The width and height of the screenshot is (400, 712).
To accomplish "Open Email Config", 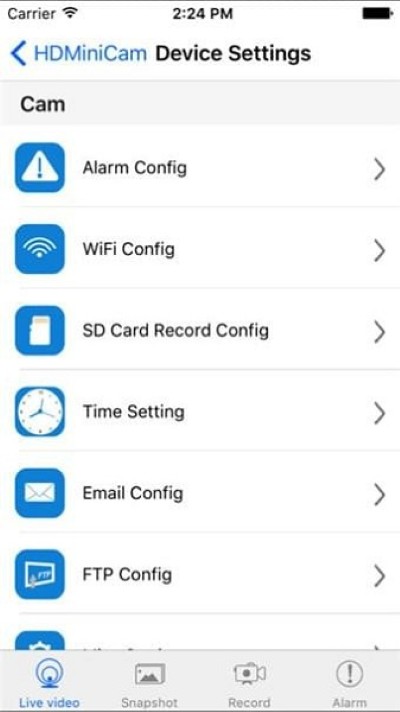I will [x=200, y=493].
